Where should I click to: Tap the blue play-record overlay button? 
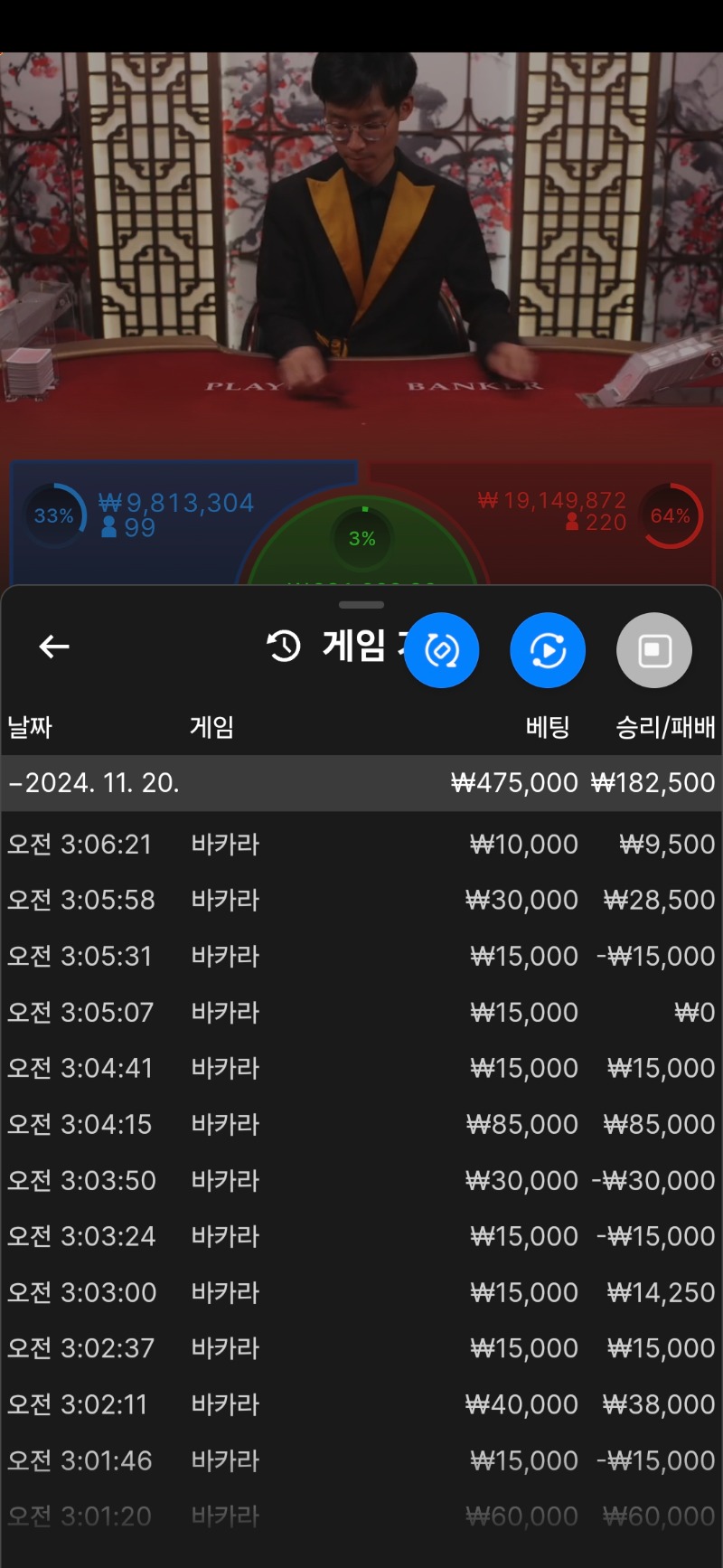tap(548, 650)
